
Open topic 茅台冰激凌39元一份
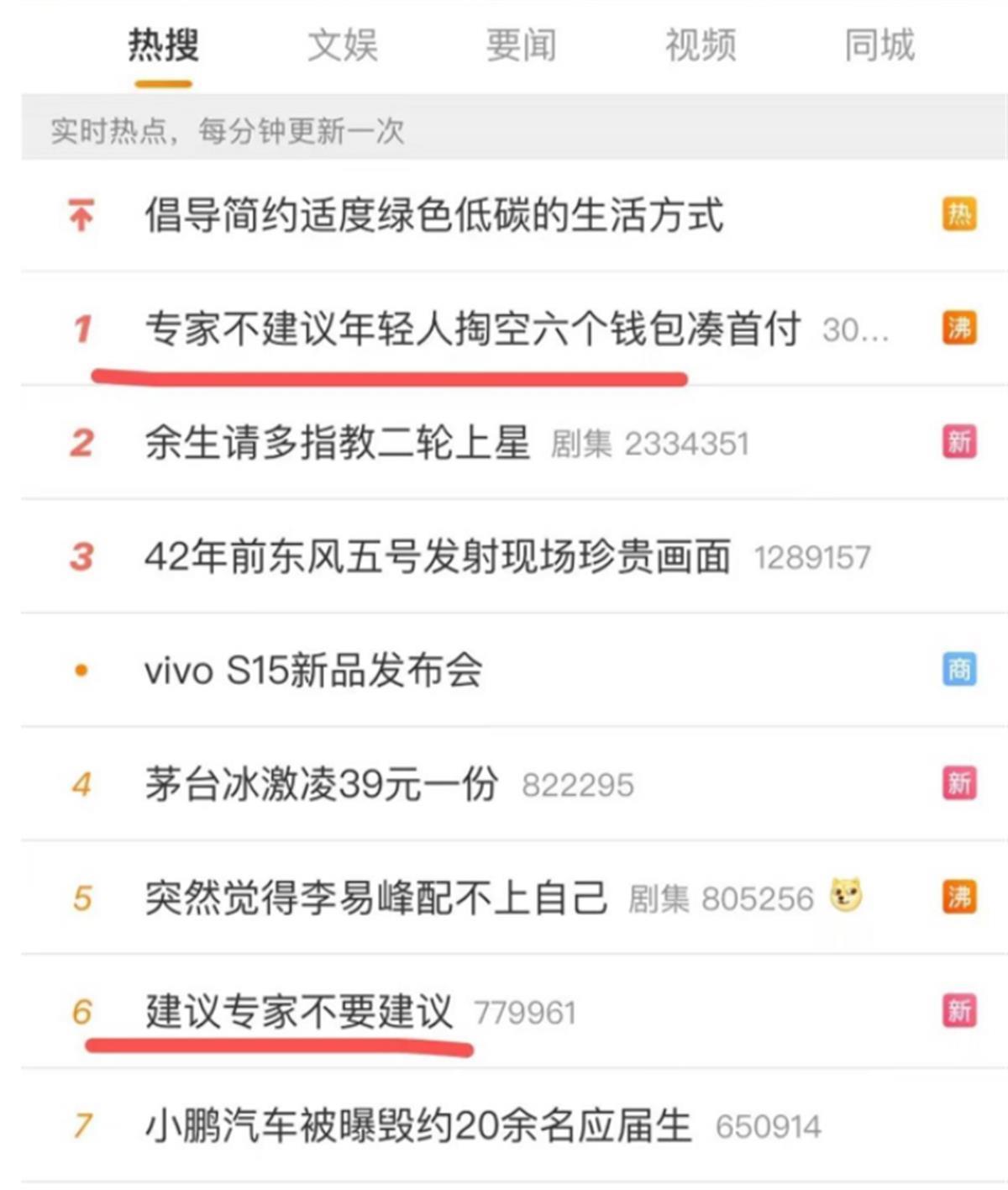[x=321, y=784]
